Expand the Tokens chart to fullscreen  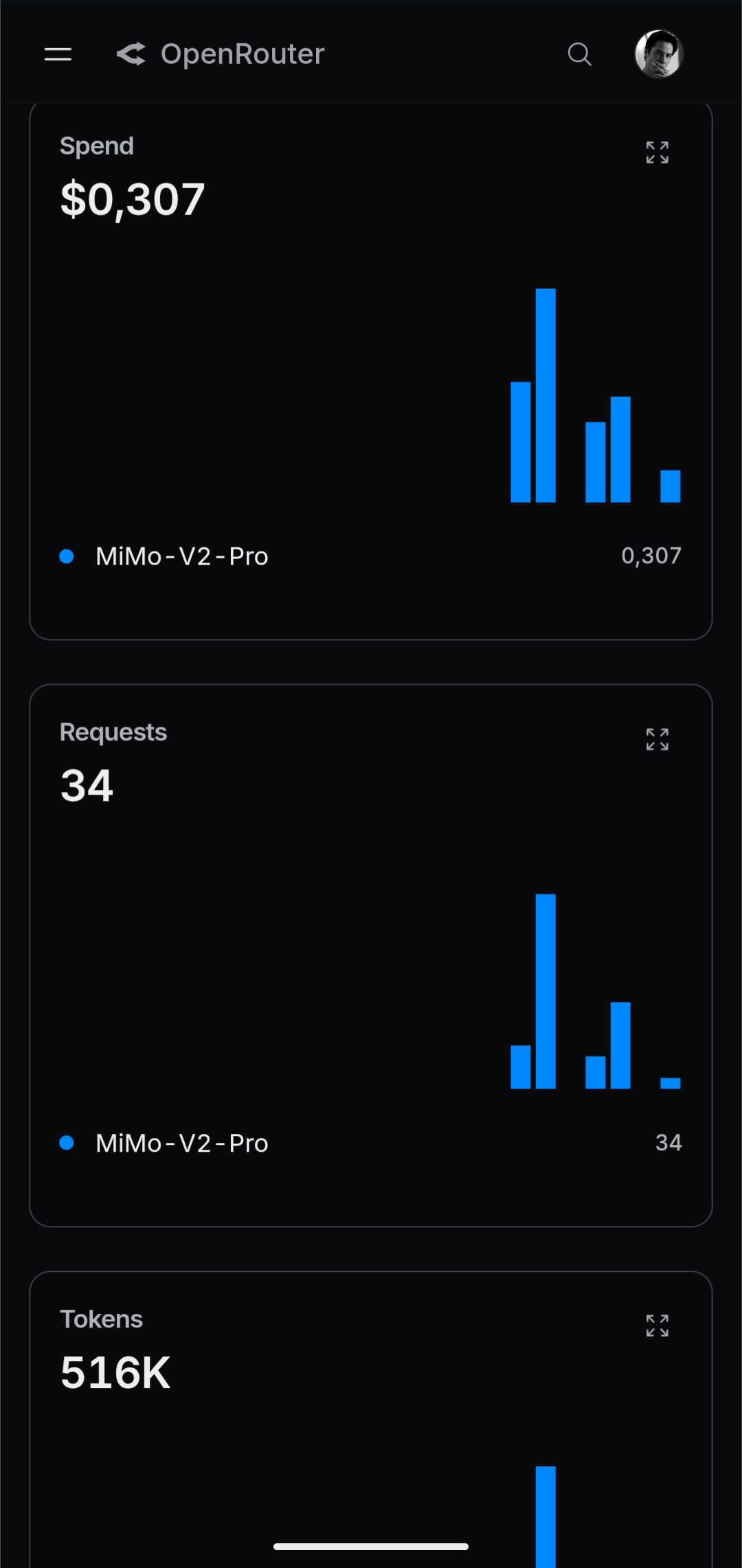tap(657, 1326)
